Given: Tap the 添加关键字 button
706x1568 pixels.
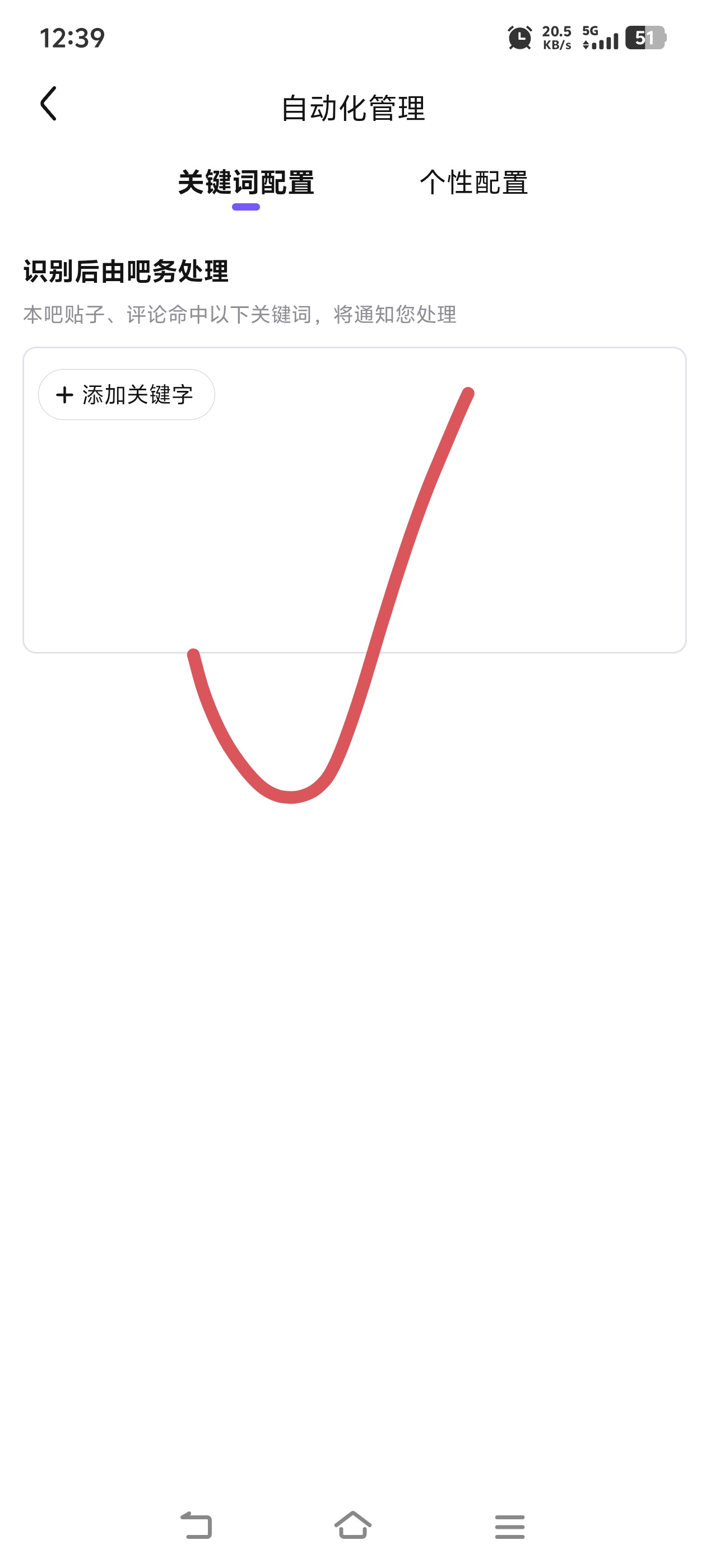Looking at the screenshot, I should (127, 394).
